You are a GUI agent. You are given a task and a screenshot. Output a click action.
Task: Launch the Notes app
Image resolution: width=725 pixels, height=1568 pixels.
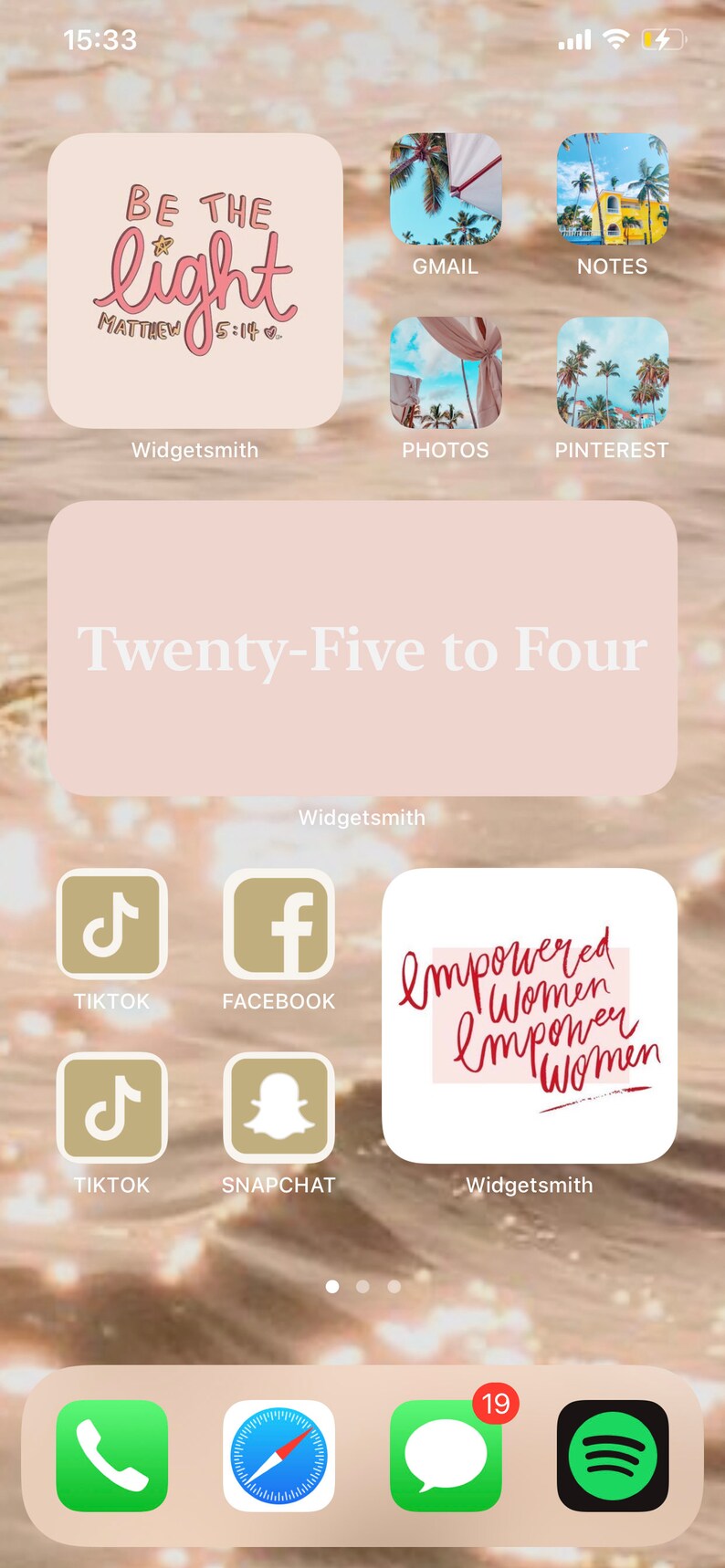pos(613,189)
